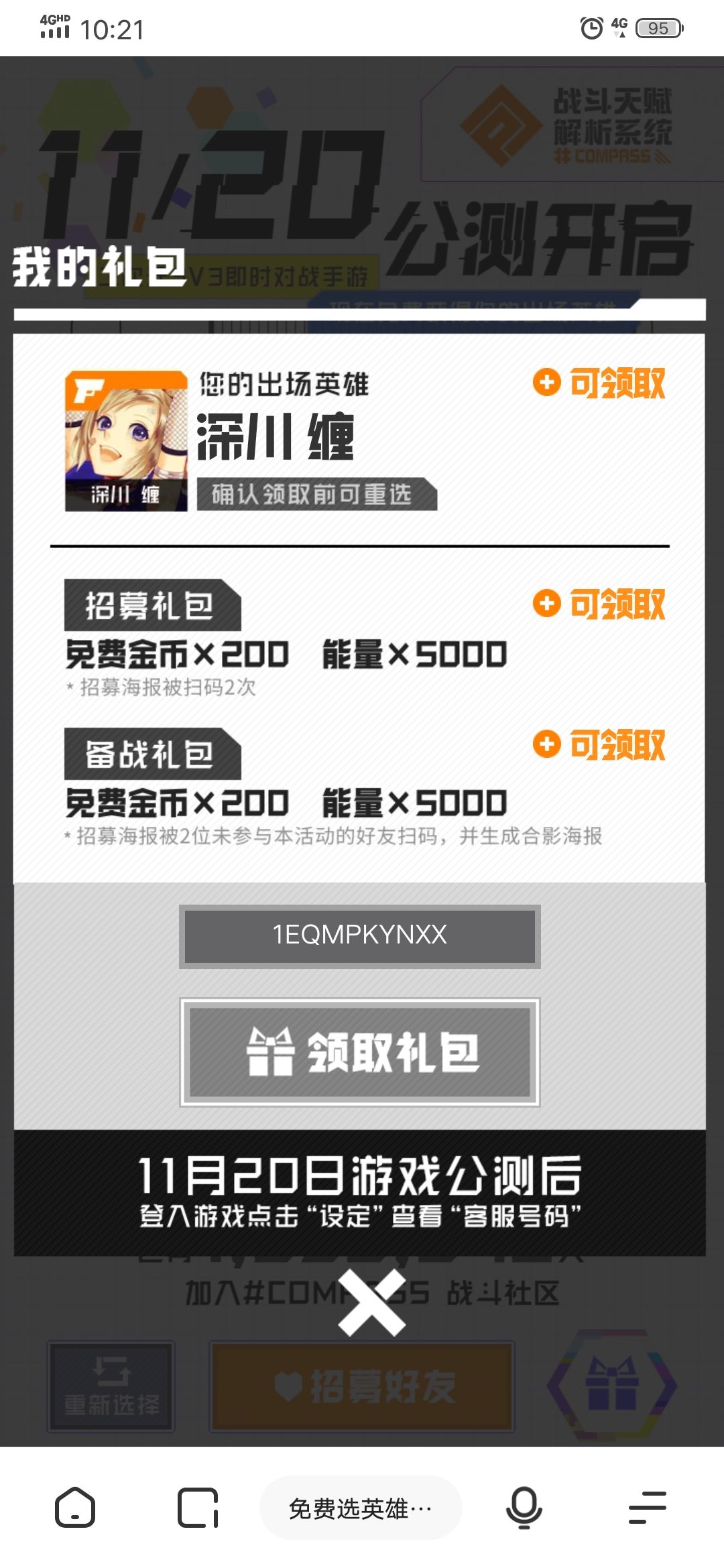724x1568 pixels.
Task: Open the browser menu icon
Action: coord(648,1508)
